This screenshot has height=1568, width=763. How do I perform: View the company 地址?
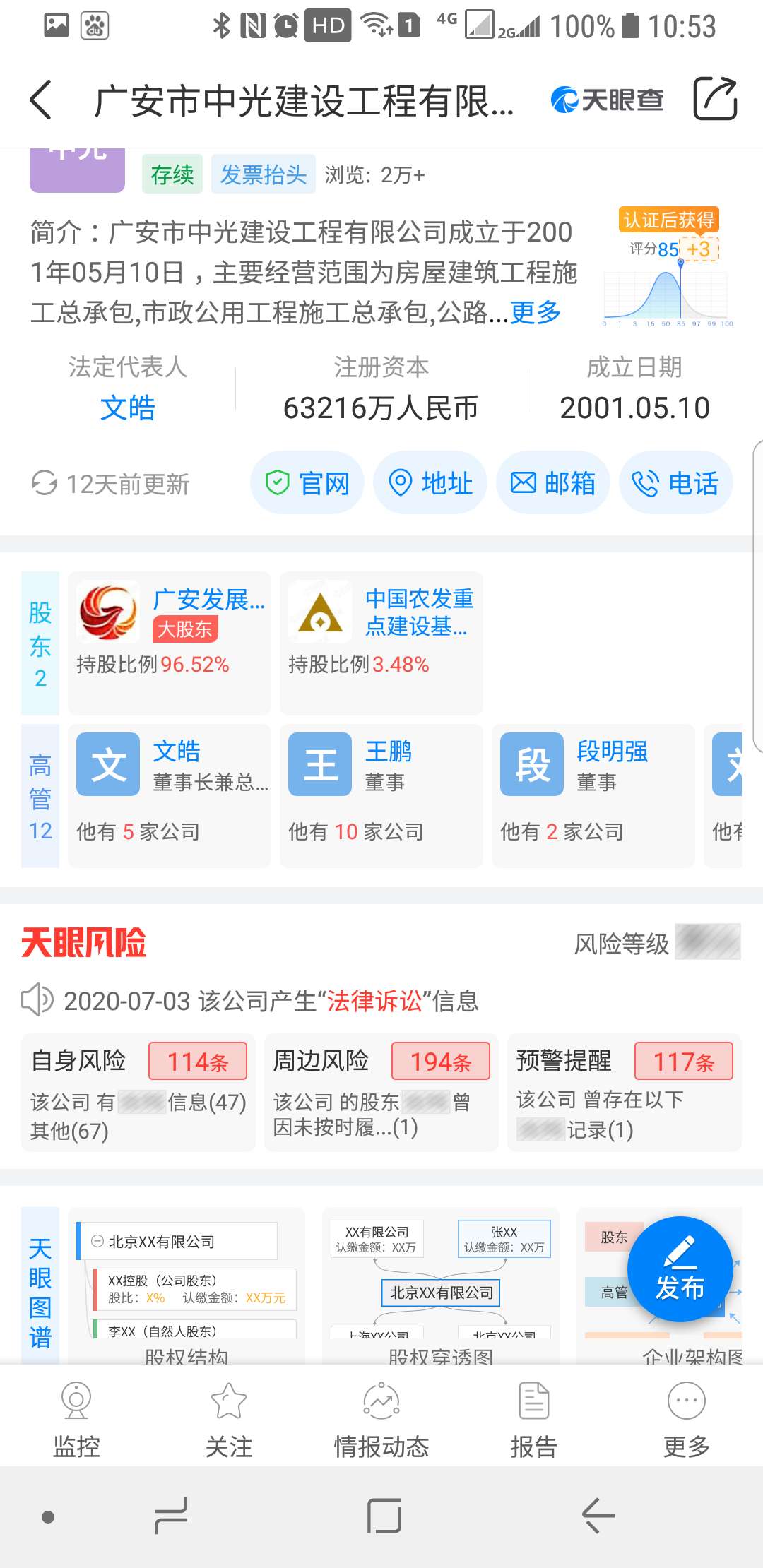[430, 484]
